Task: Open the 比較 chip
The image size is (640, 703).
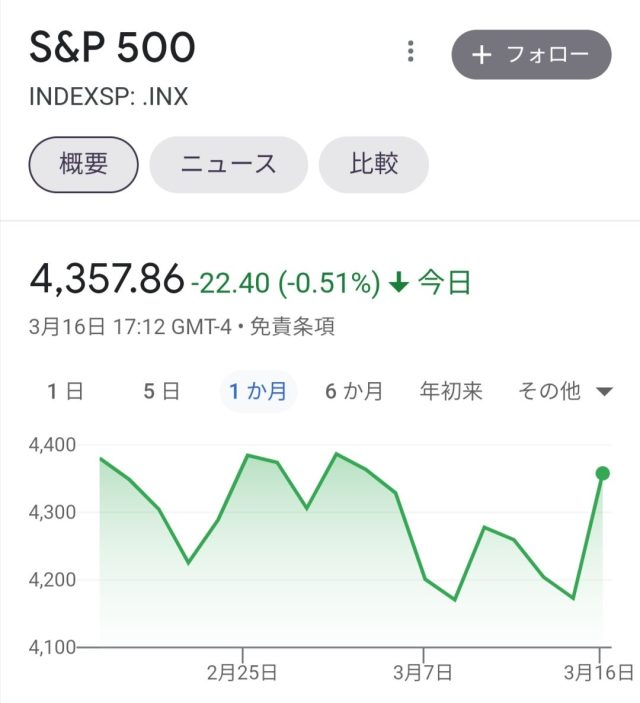Action: 373,164
